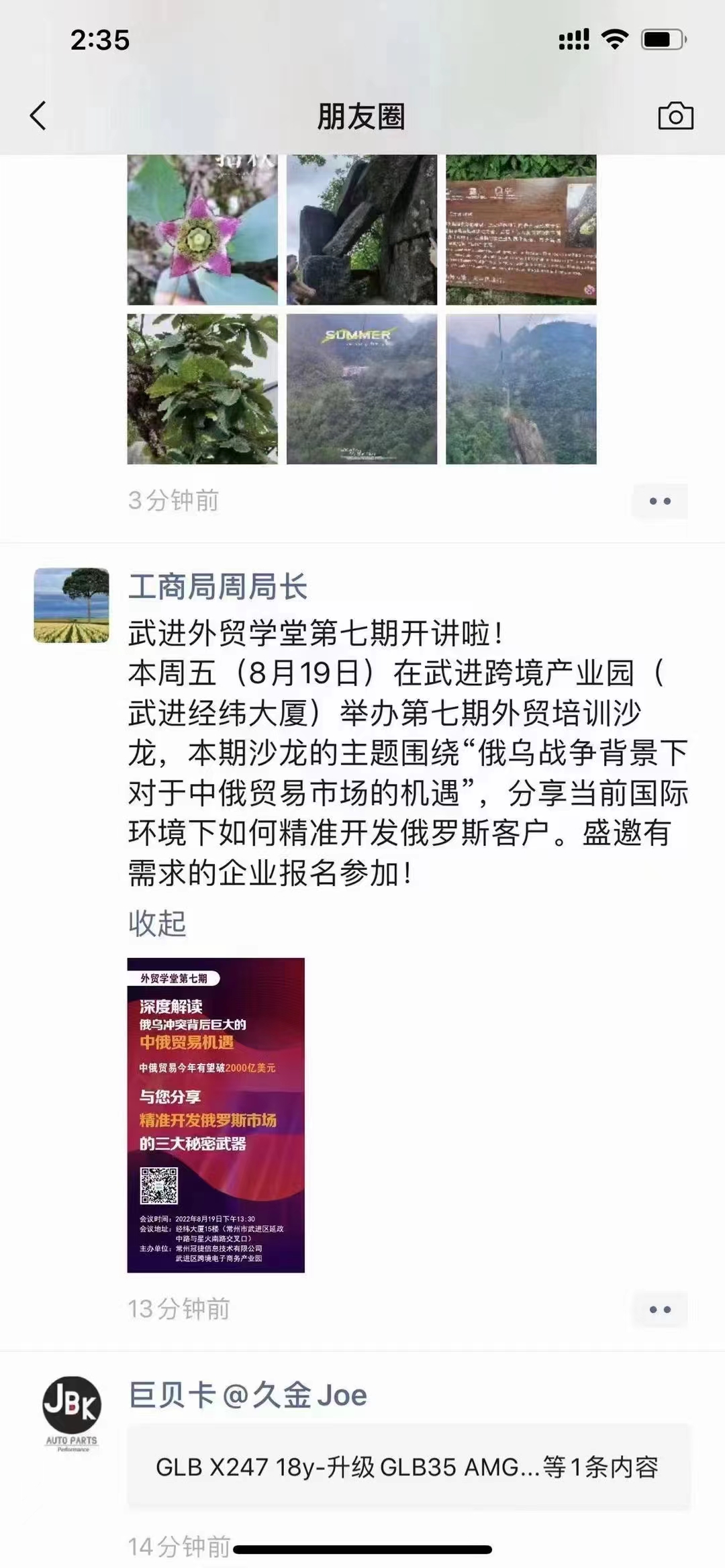The image size is (725, 1568).
Task: Open 巨贝卡@久金Joe's profile via name
Action: click(x=248, y=1396)
